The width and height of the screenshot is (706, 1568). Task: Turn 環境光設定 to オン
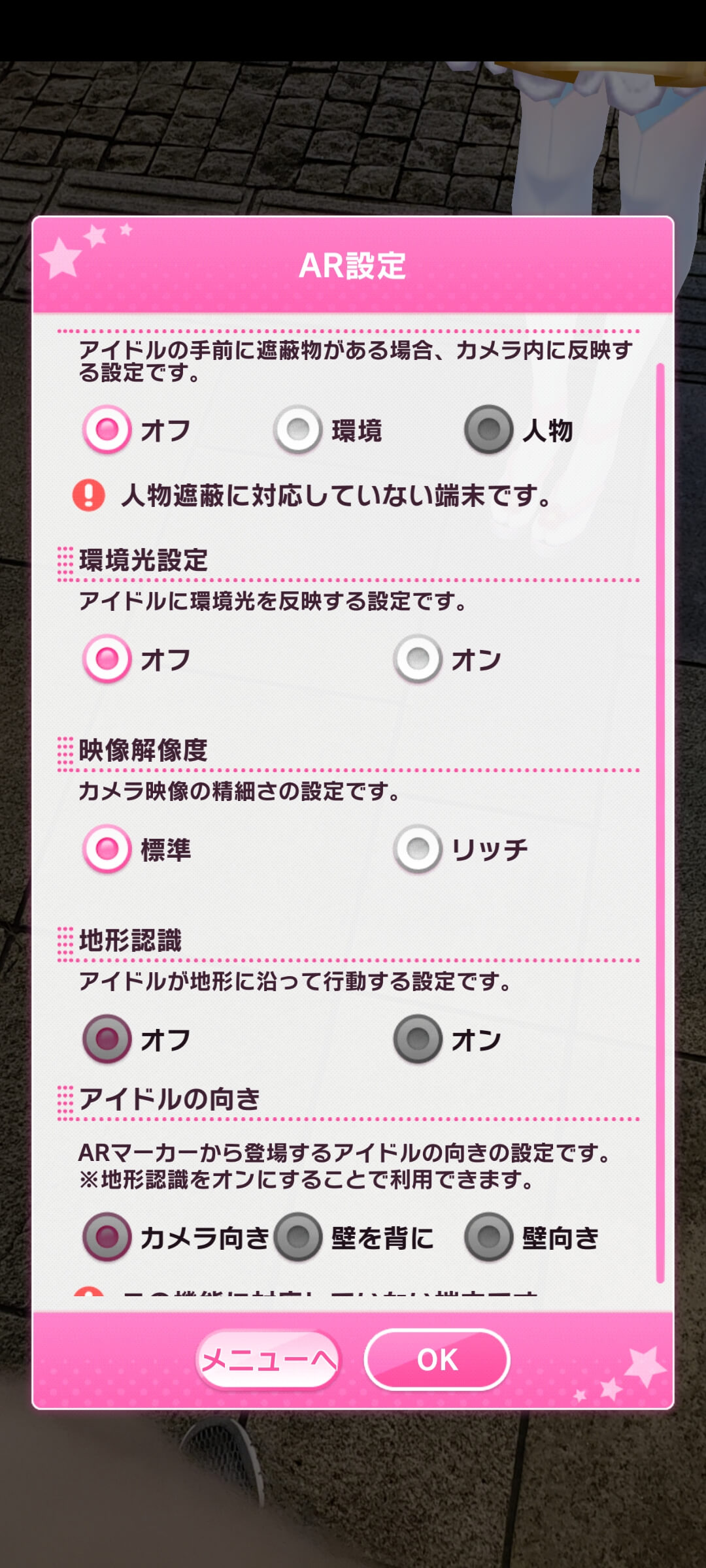418,659
